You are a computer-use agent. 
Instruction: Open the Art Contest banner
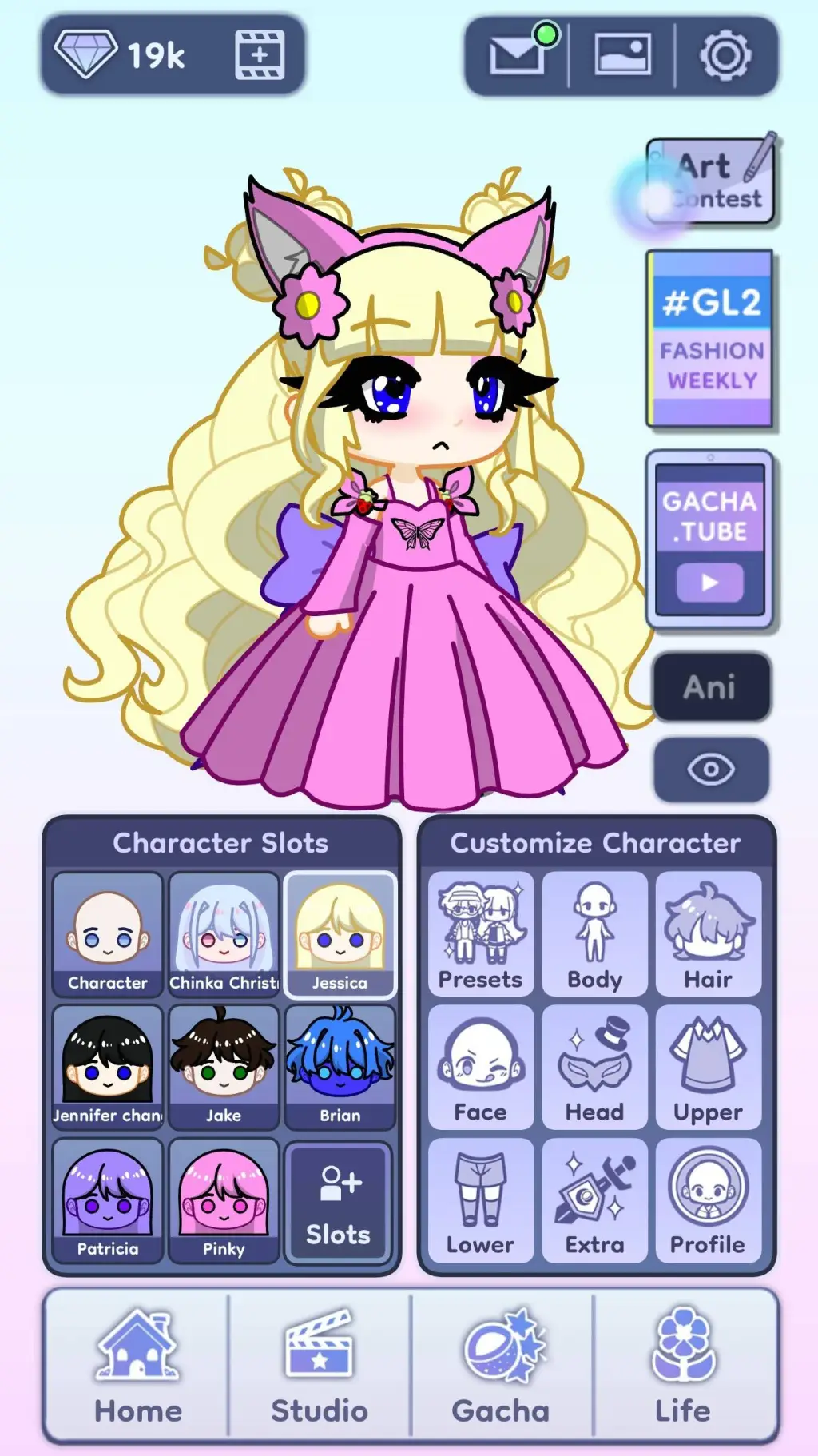point(711,181)
